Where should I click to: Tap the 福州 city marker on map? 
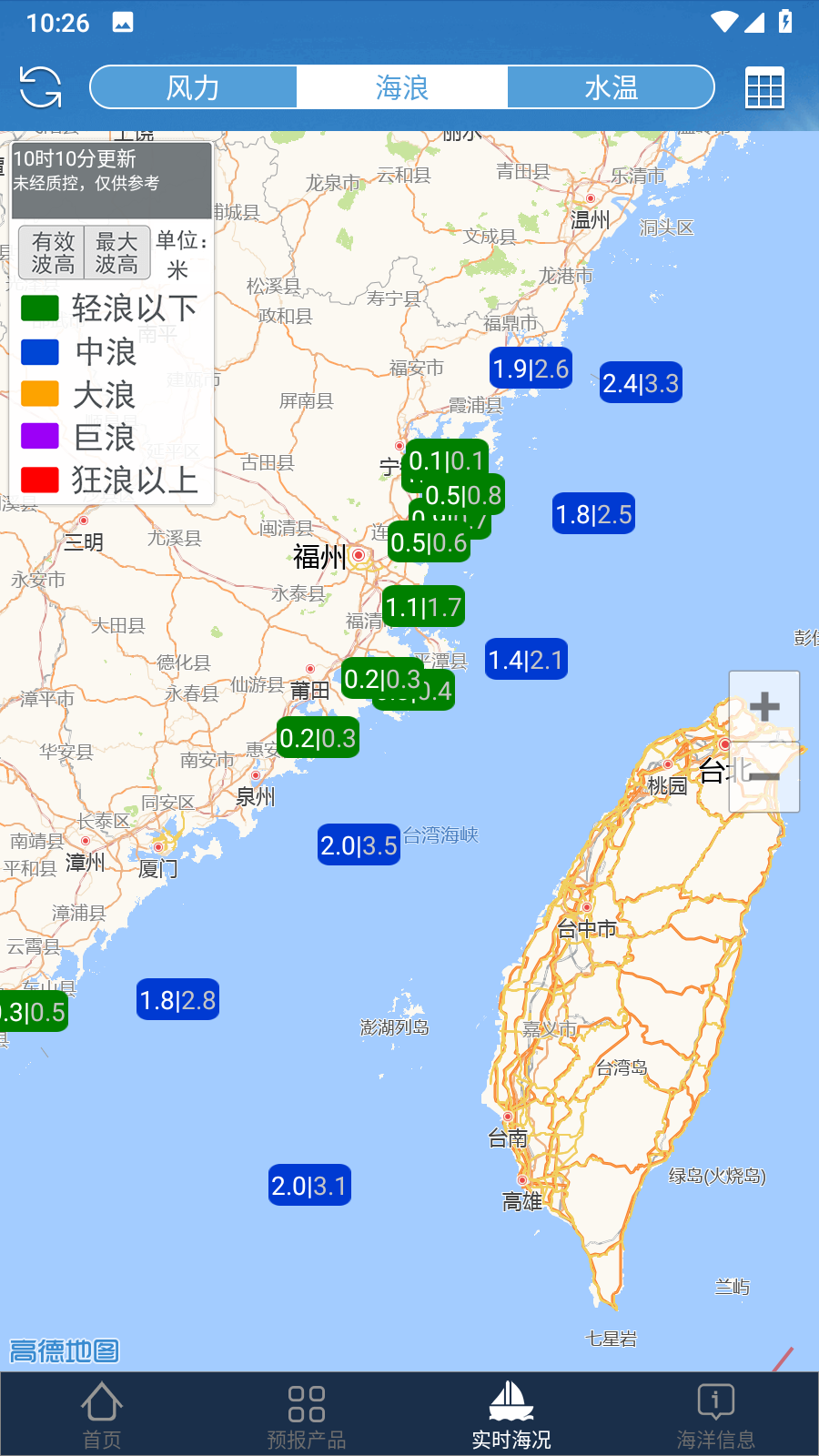pyautogui.click(x=357, y=553)
